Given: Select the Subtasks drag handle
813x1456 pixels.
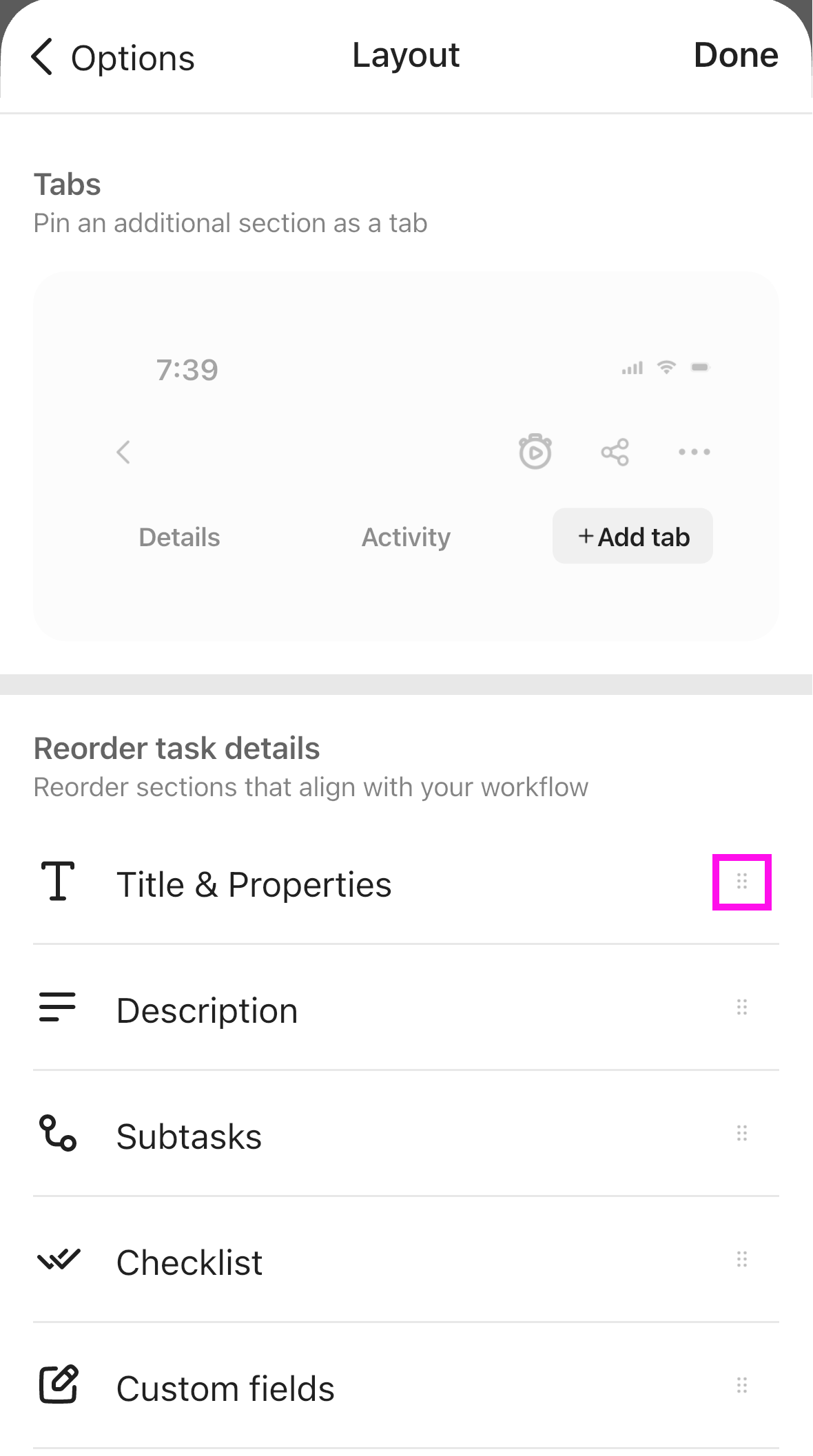Looking at the screenshot, I should click(741, 1134).
